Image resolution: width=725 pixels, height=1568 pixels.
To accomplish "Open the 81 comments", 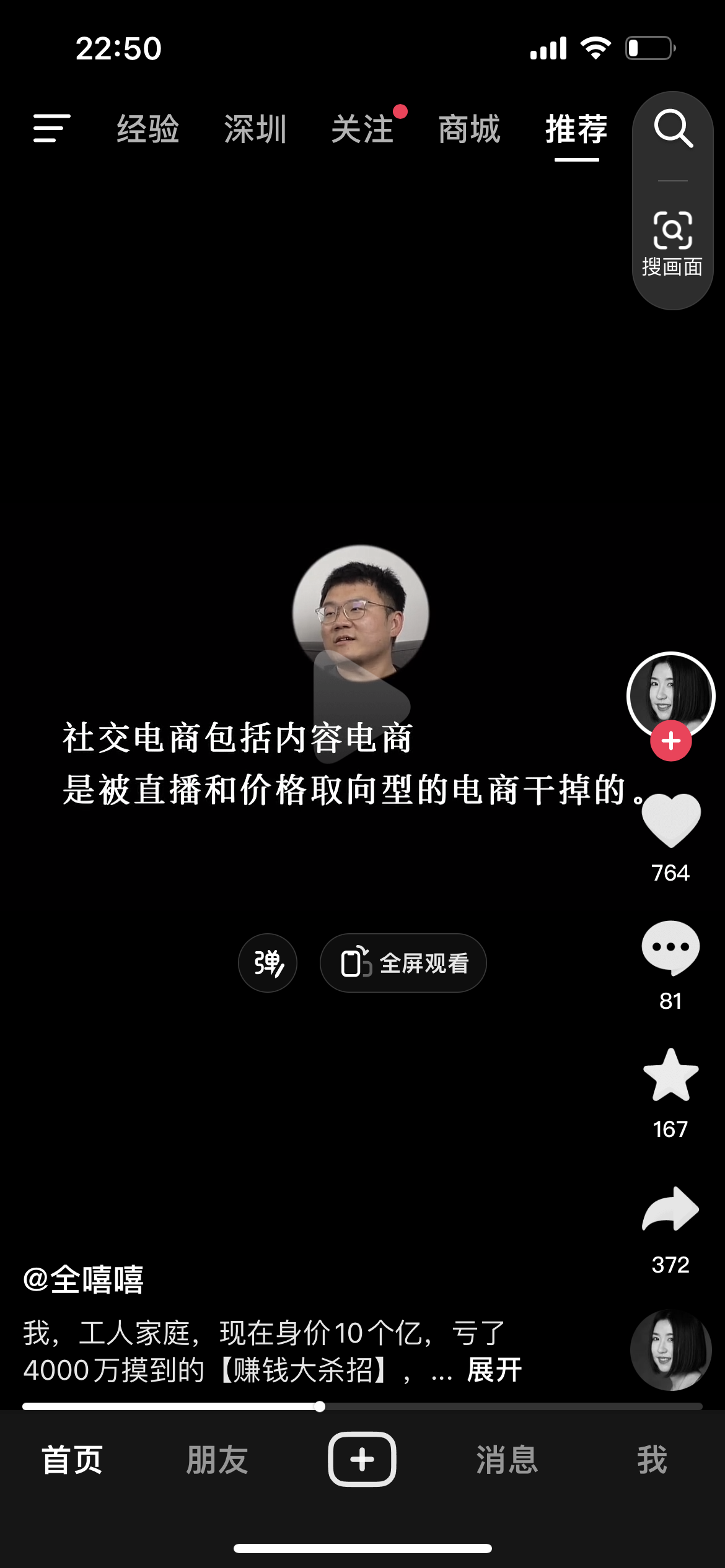I will pos(671,947).
